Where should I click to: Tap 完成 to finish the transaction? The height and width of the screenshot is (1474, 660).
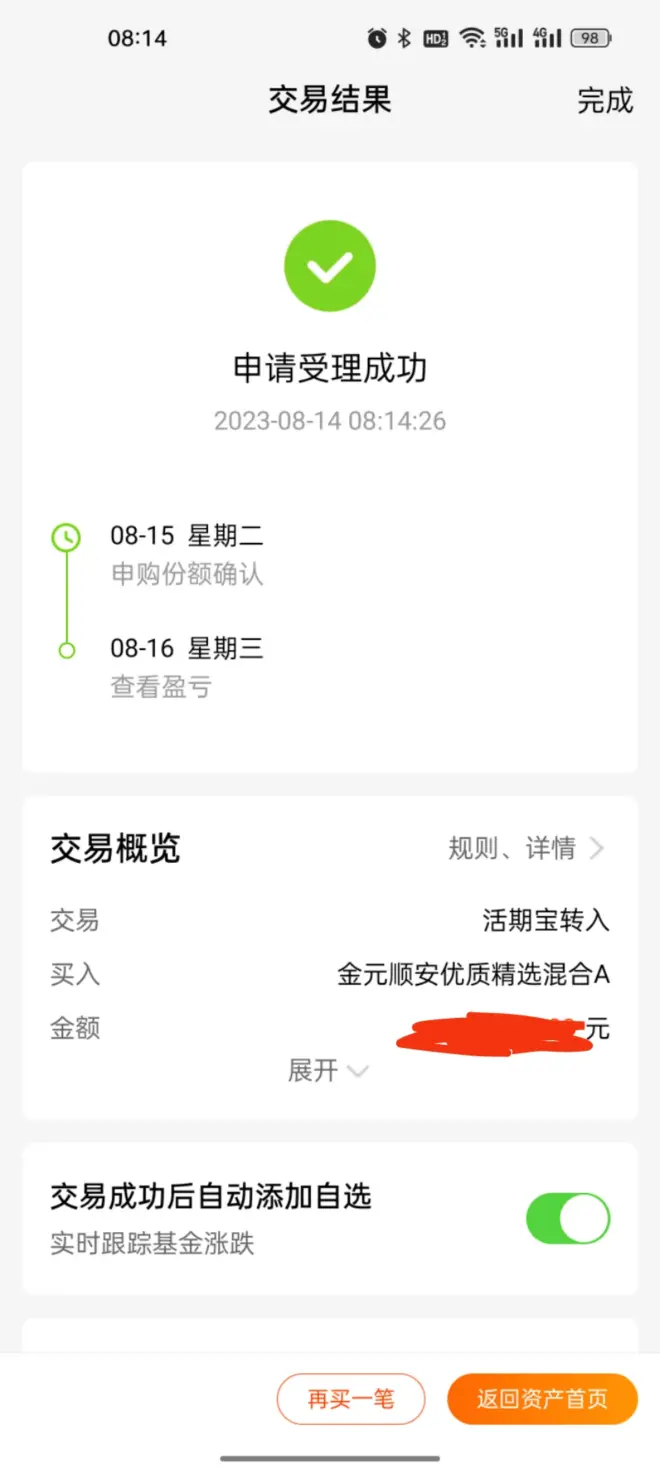[x=605, y=100]
